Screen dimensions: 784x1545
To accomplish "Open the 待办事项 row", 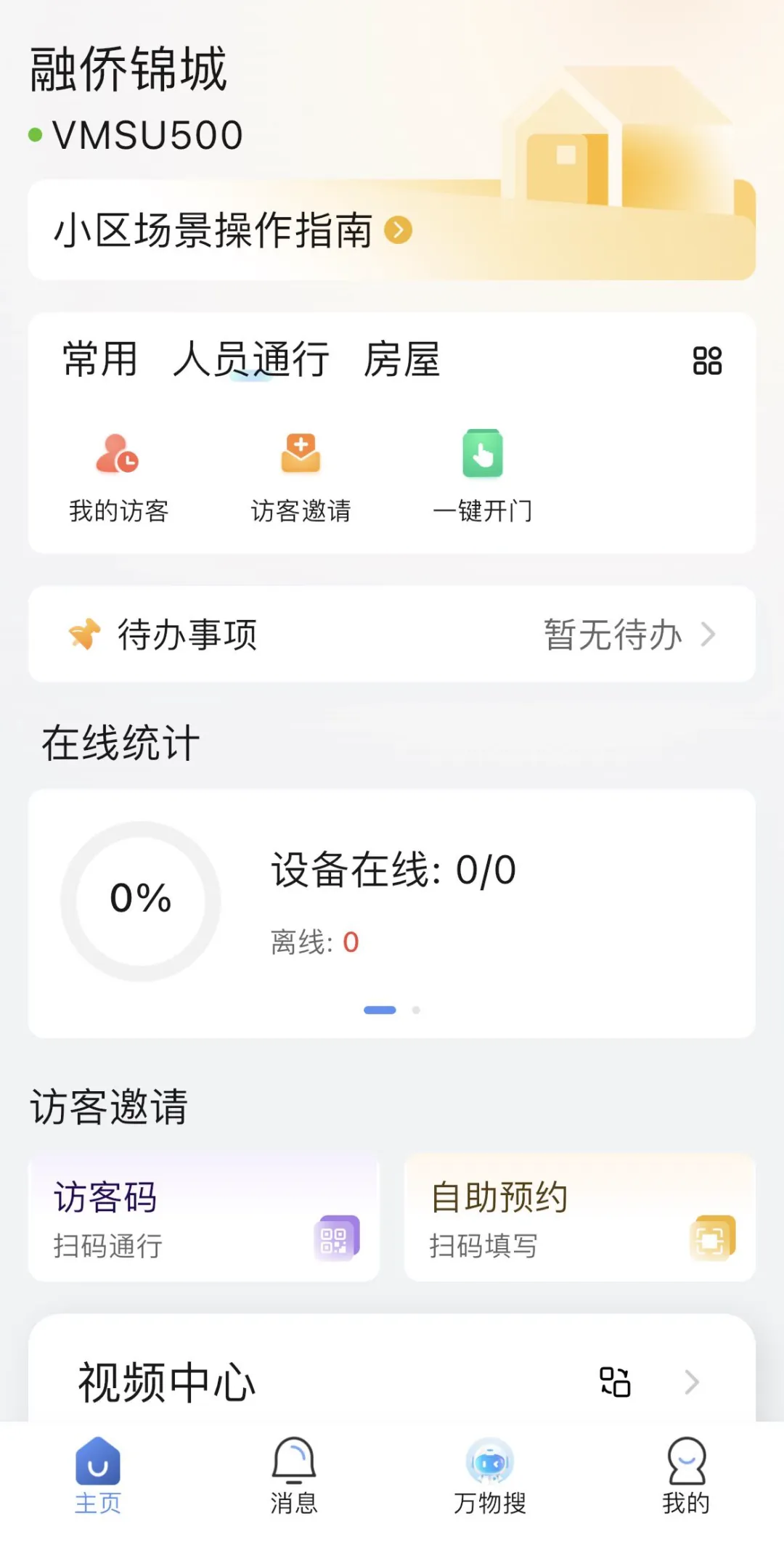I will 392,634.
